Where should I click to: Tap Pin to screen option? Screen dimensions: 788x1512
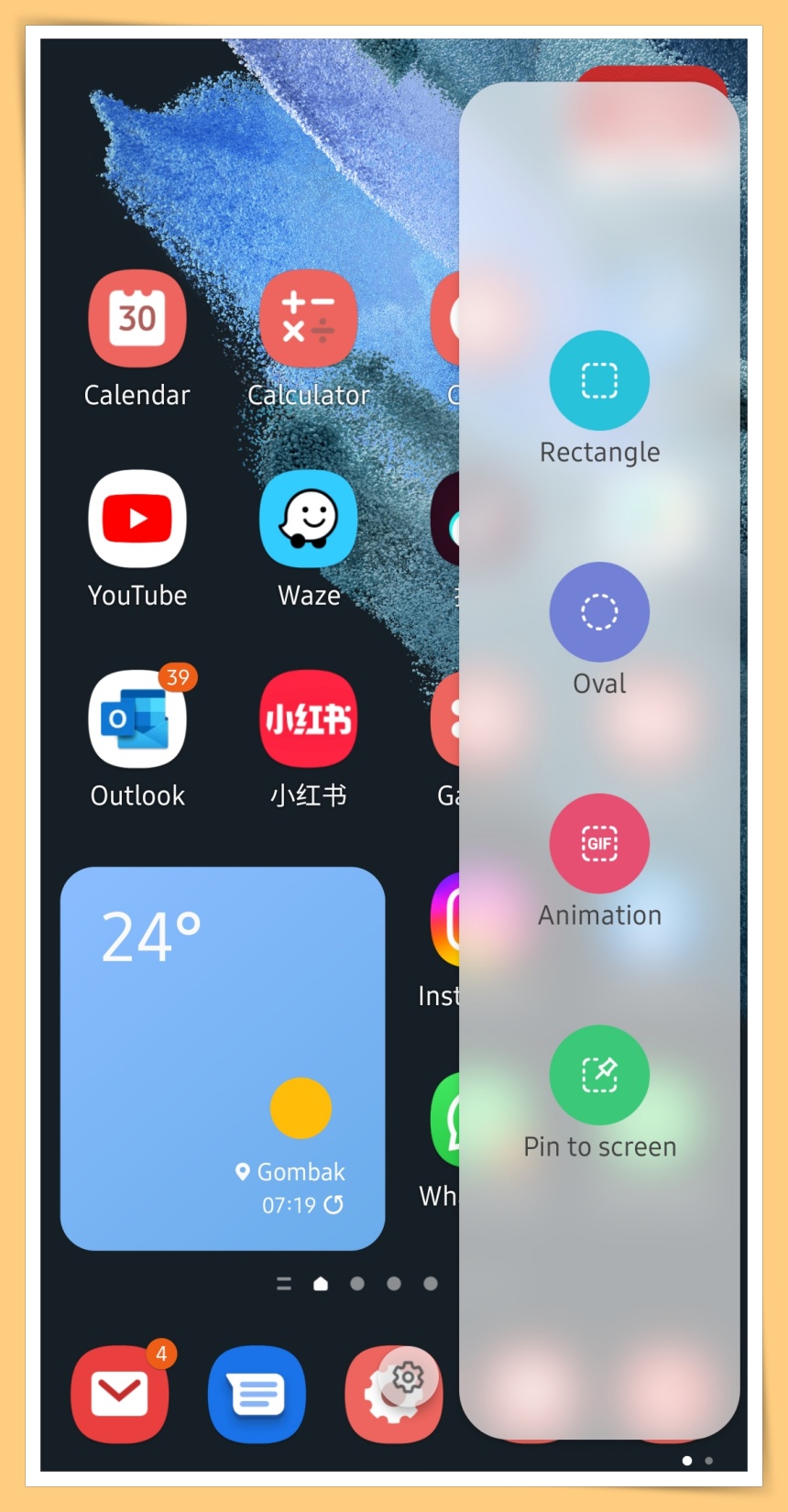[x=599, y=1075]
